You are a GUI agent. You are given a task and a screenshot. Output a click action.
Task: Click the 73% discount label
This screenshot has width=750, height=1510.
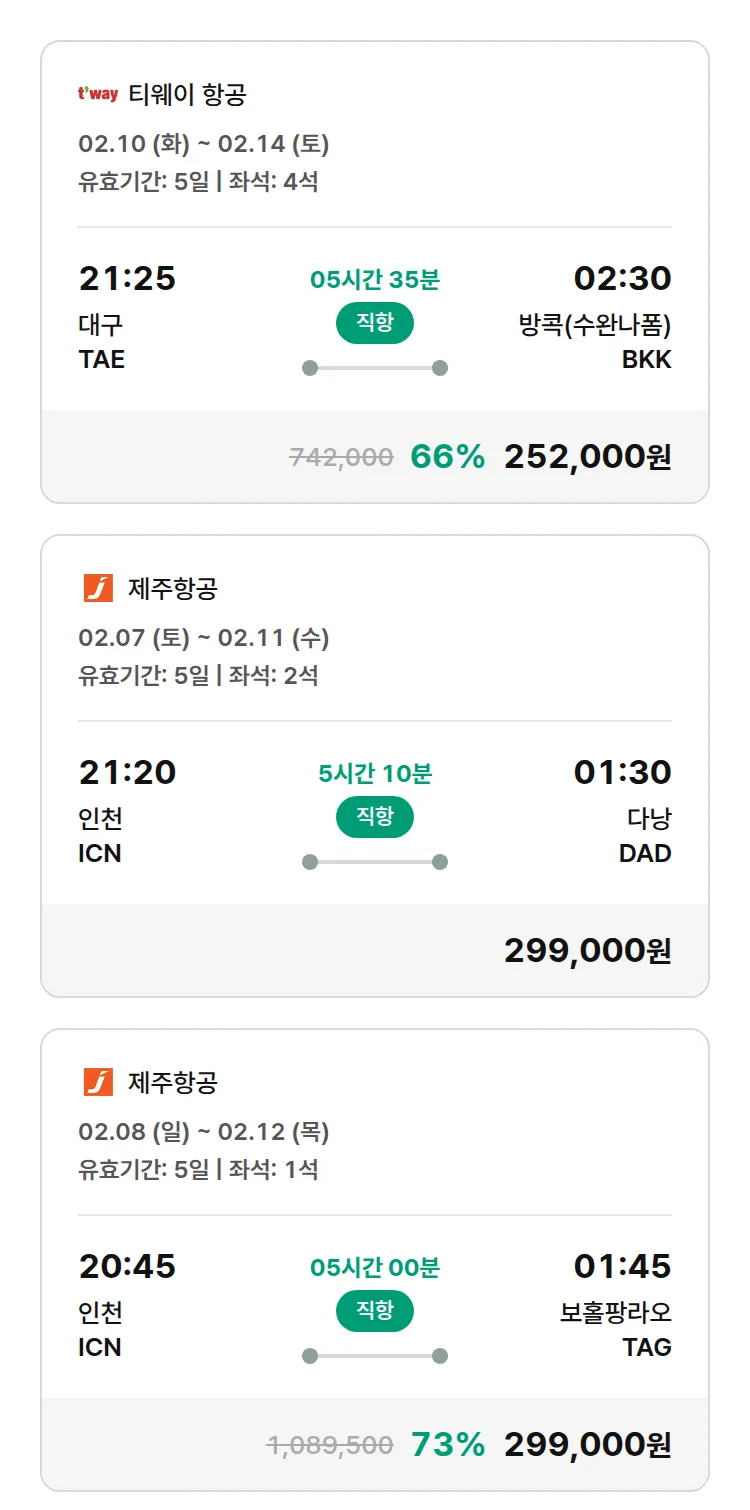coord(450,1444)
